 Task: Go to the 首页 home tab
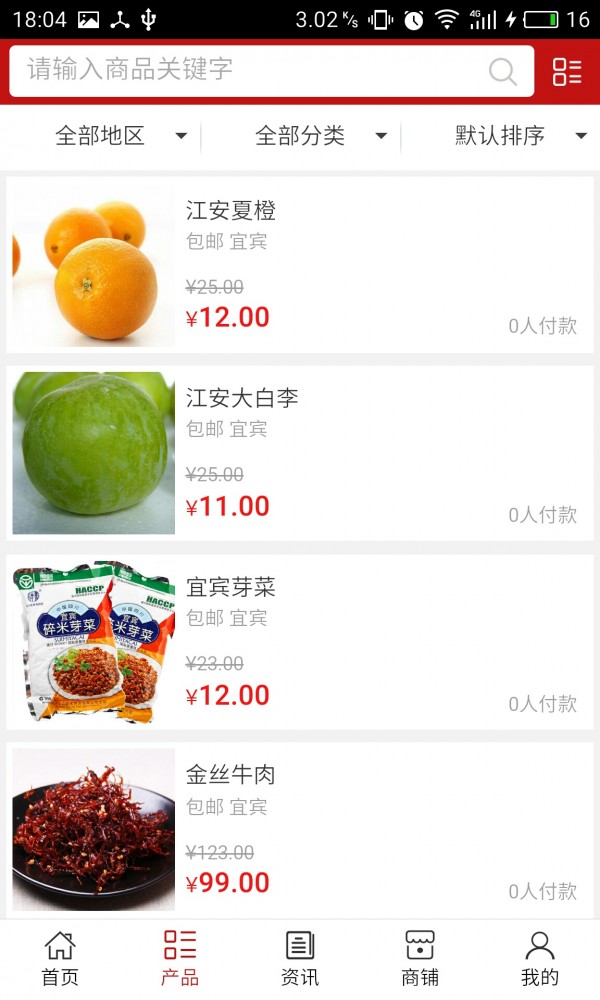60,958
